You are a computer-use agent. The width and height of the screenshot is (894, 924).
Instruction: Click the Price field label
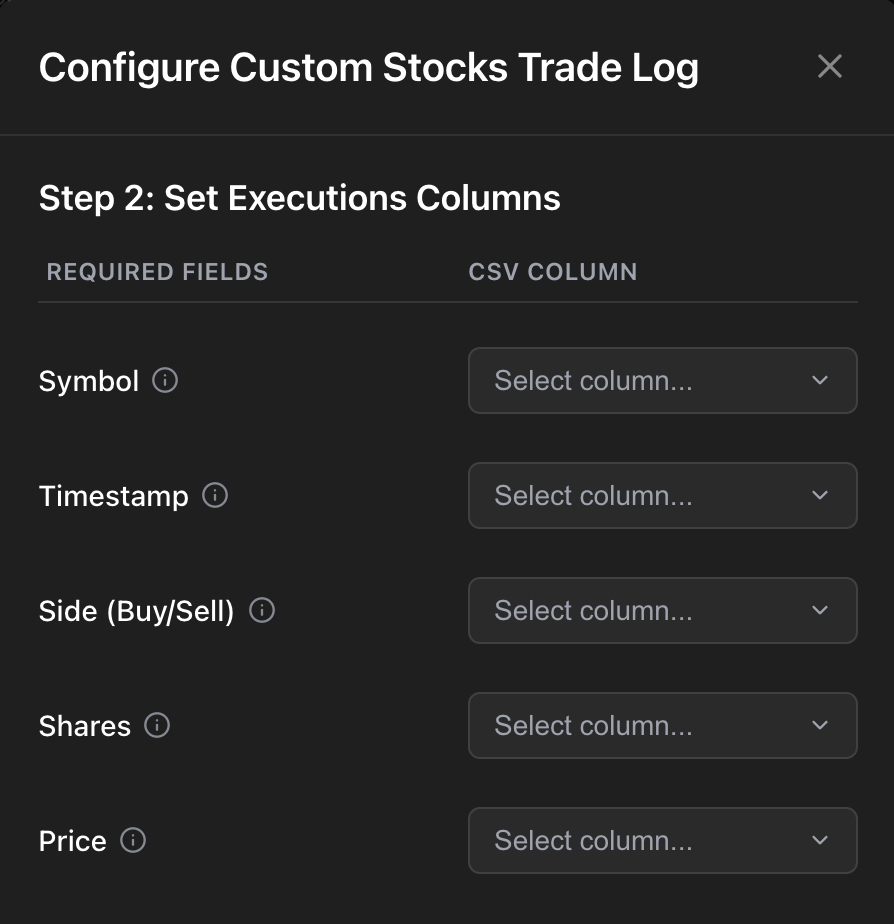tap(72, 841)
